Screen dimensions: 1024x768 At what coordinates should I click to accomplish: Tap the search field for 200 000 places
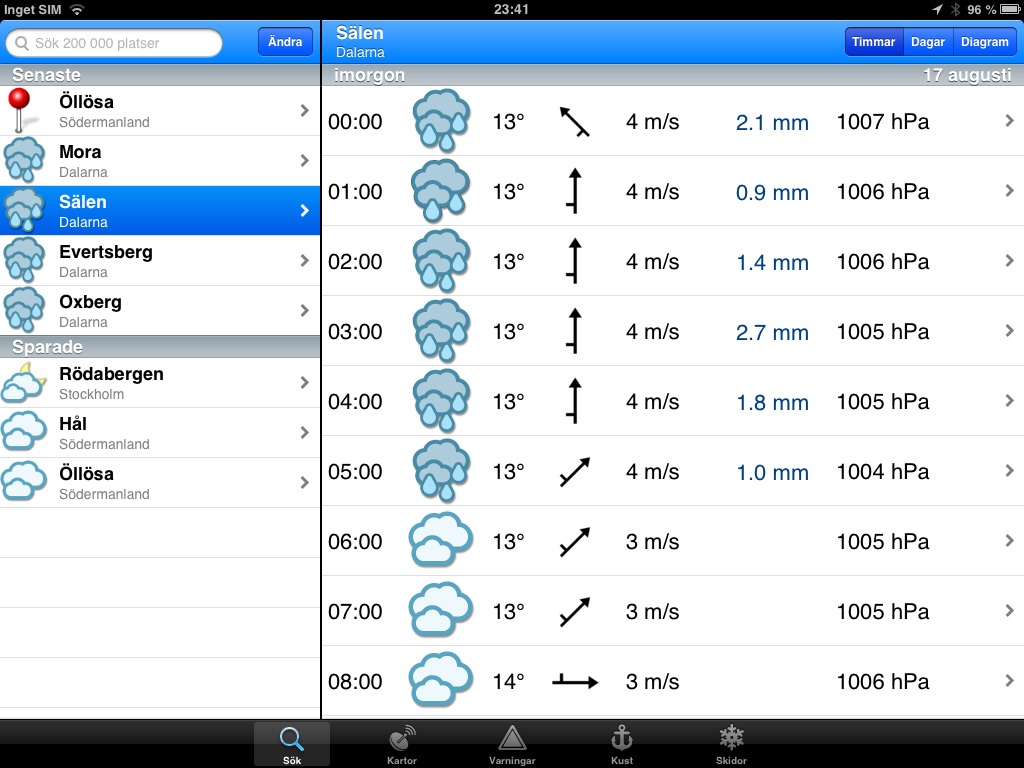(115, 43)
